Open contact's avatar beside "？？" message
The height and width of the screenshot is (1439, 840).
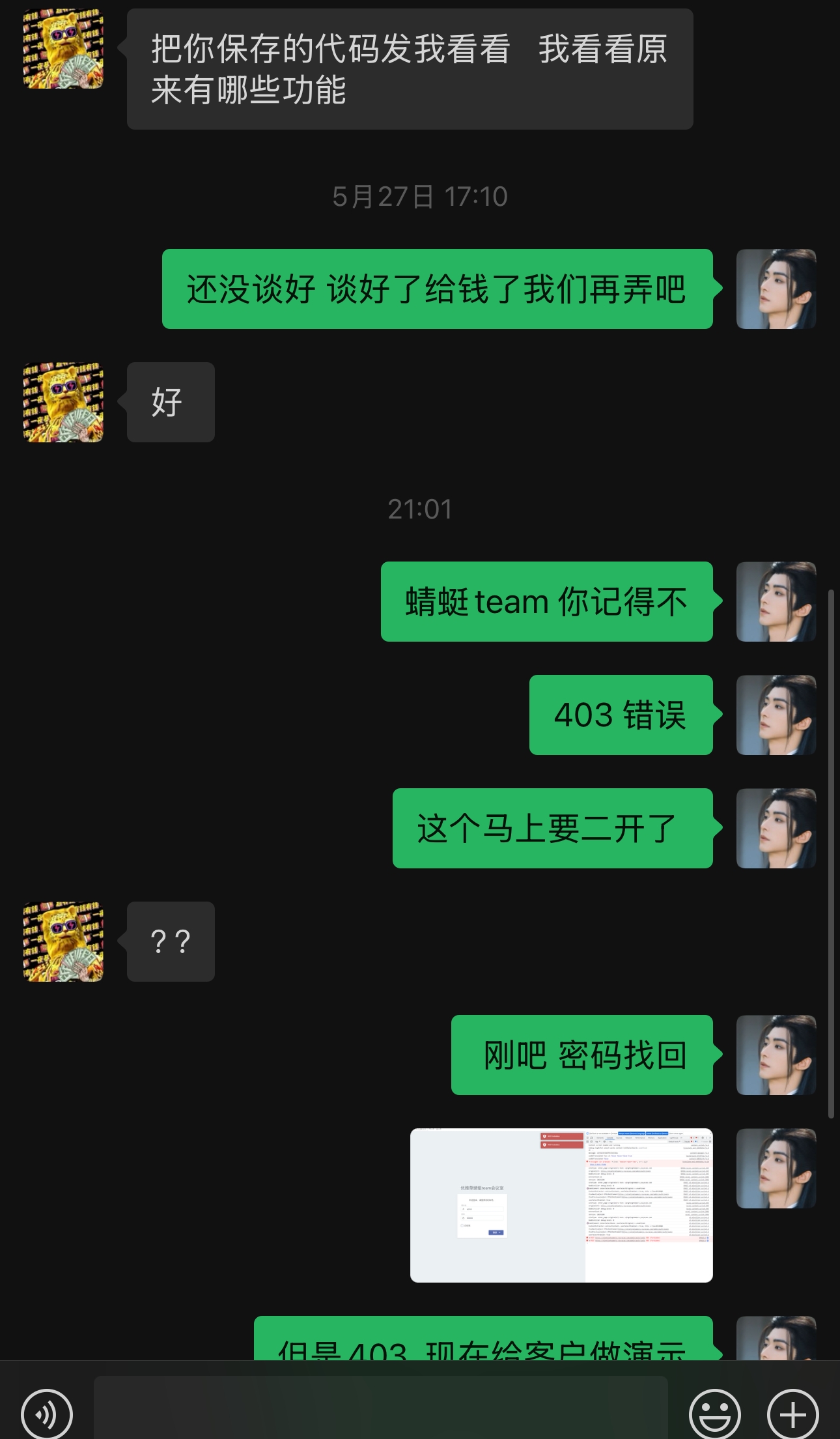63,941
